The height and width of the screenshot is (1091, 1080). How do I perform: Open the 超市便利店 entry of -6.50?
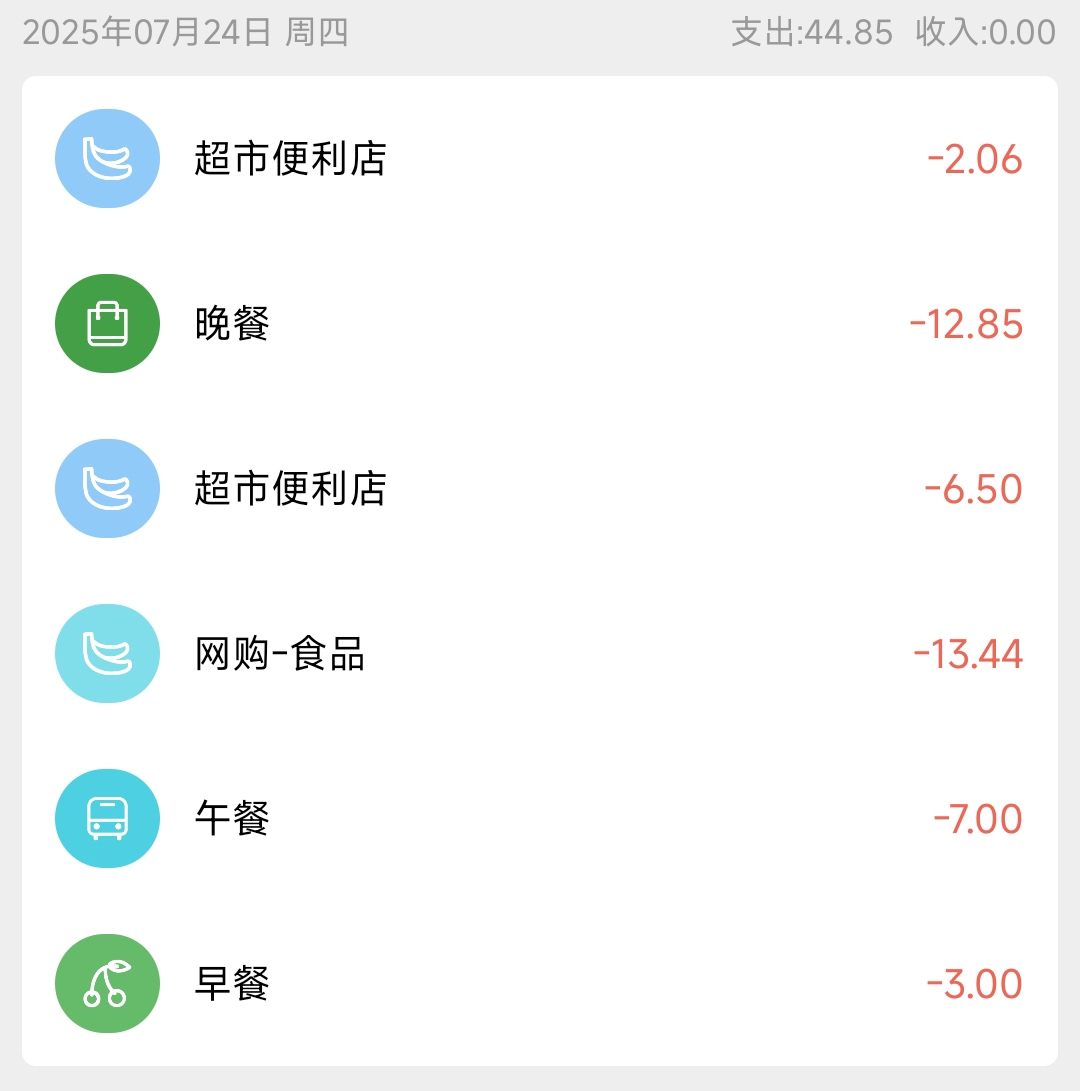tap(540, 489)
